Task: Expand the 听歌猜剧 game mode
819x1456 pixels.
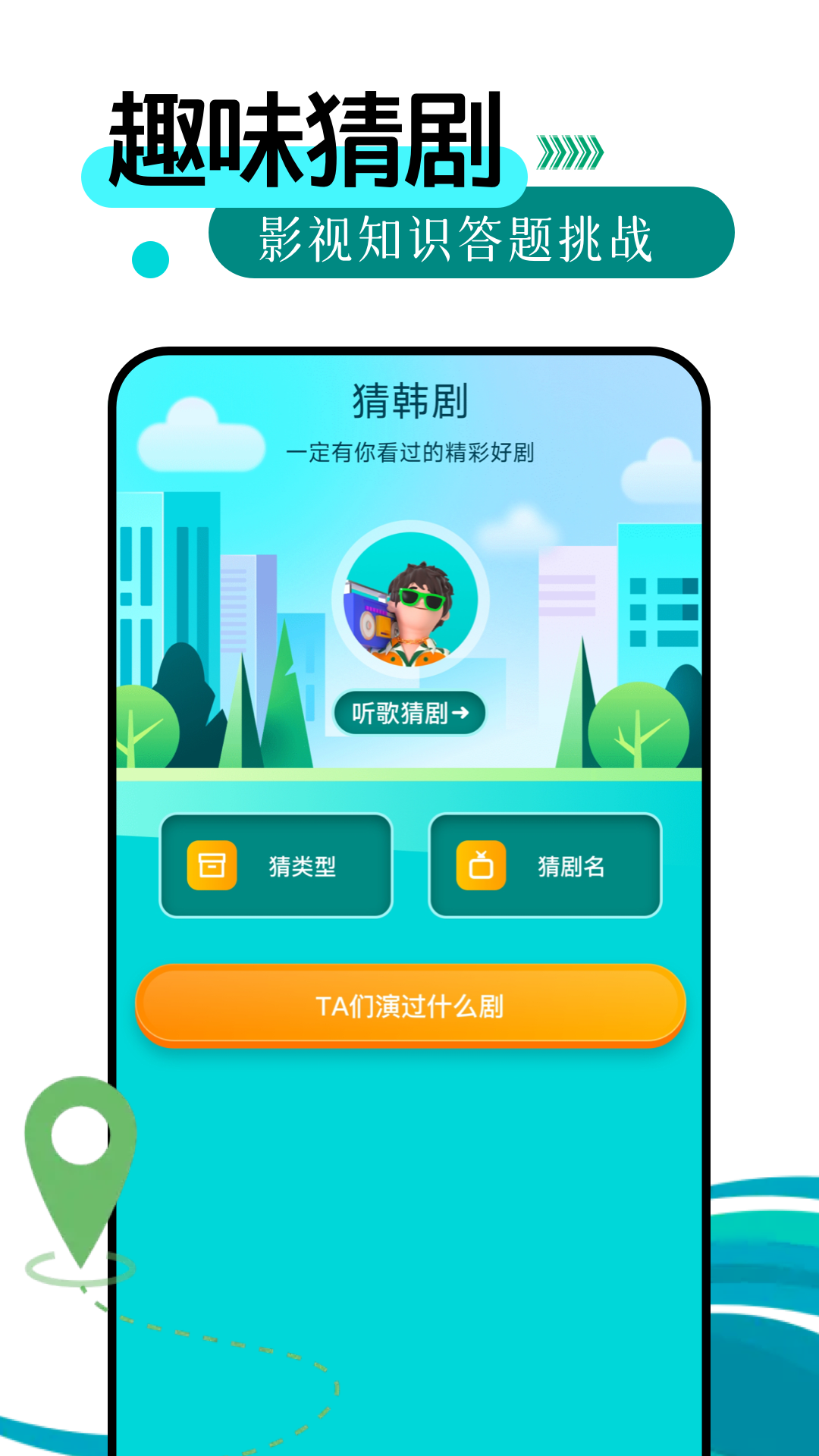Action: pyautogui.click(x=409, y=713)
